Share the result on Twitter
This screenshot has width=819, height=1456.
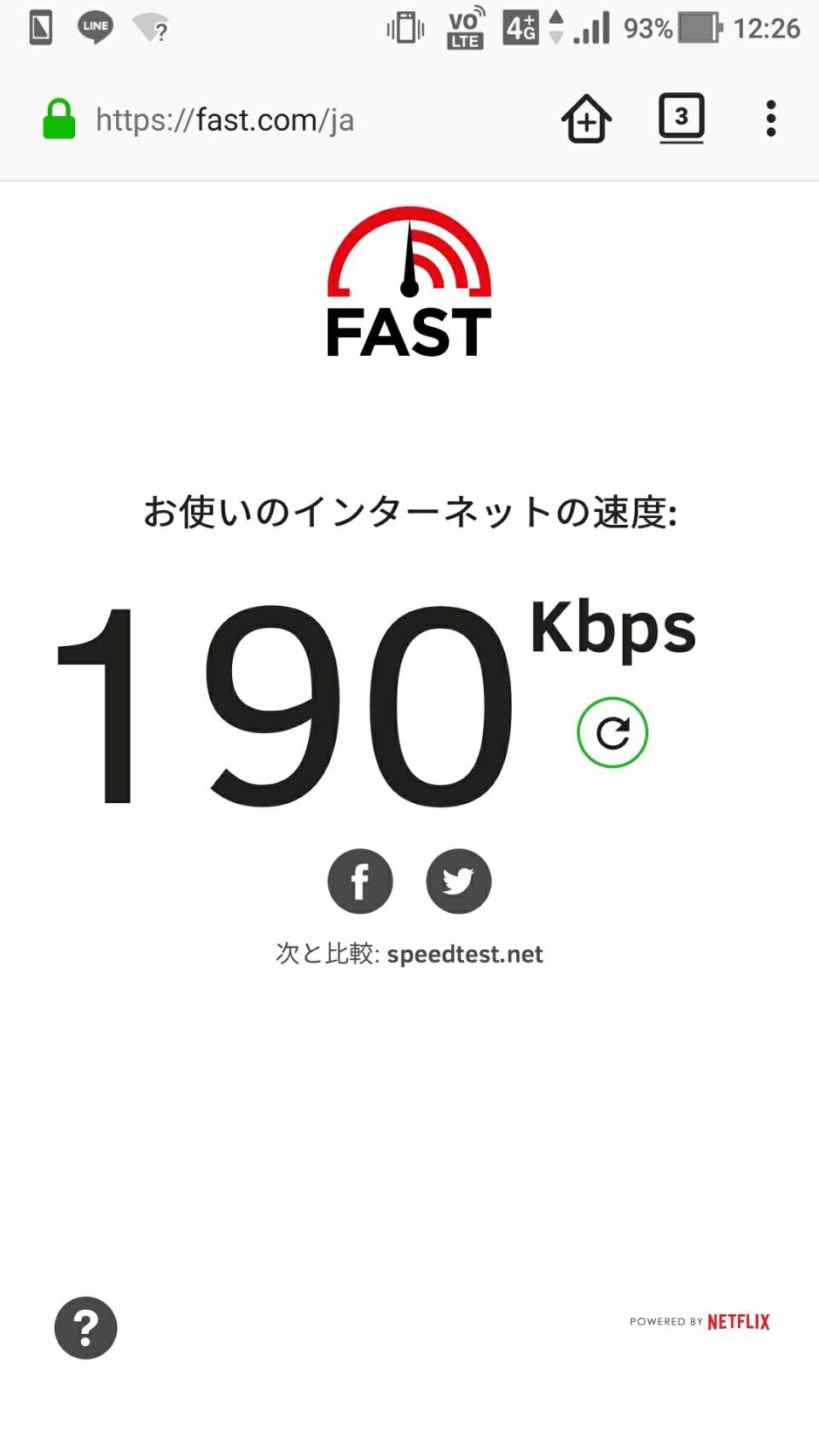[x=459, y=881]
